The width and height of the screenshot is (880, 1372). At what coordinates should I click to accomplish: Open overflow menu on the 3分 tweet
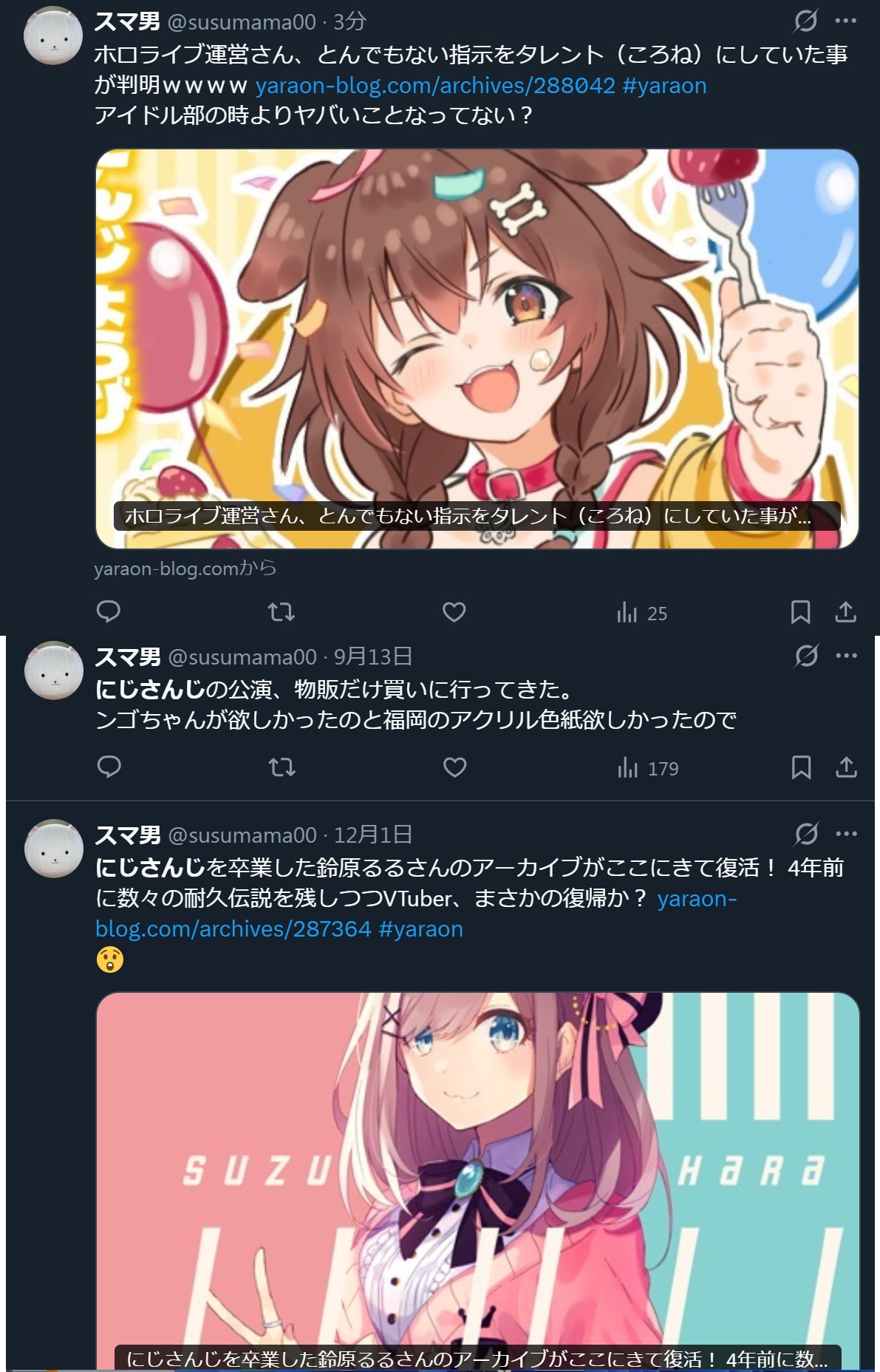(845, 21)
